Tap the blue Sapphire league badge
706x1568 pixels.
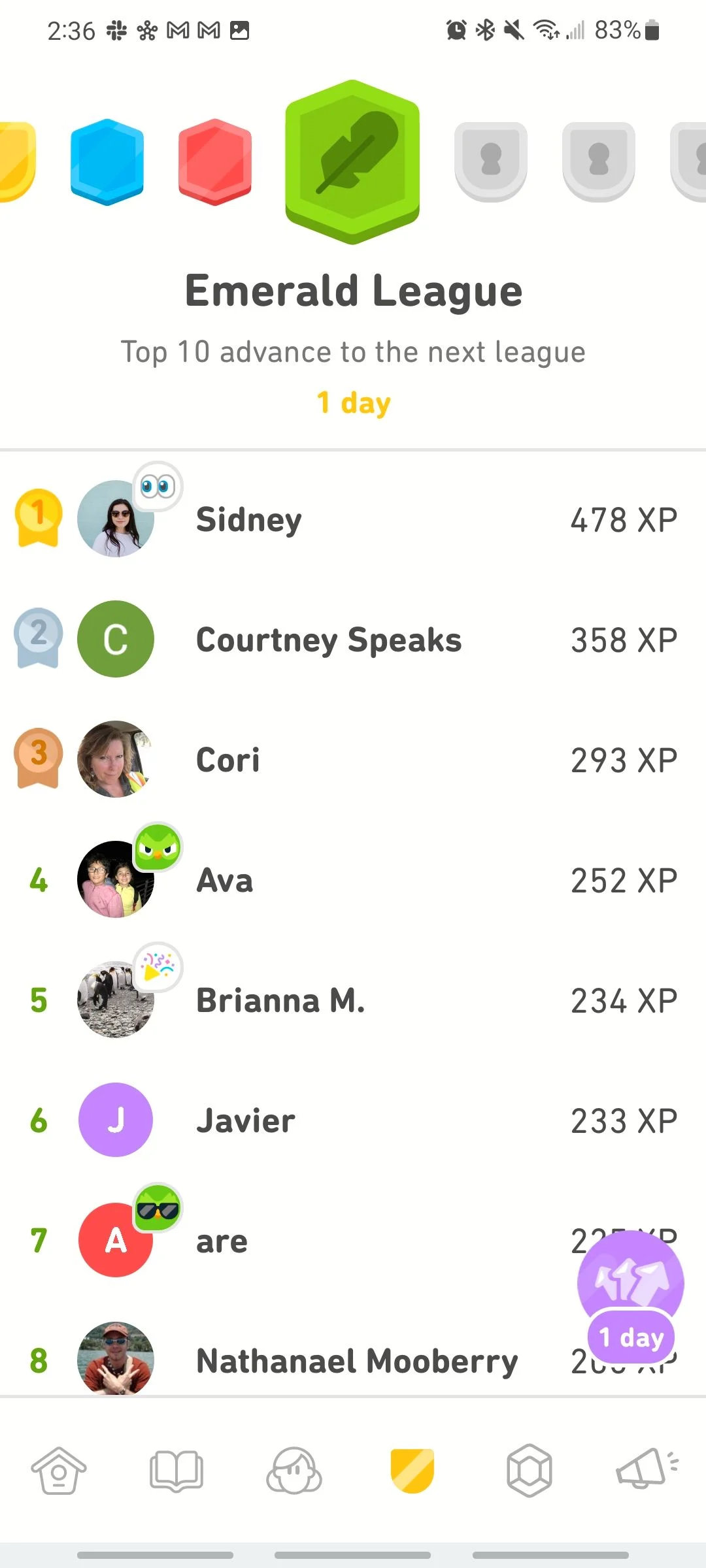point(107,162)
